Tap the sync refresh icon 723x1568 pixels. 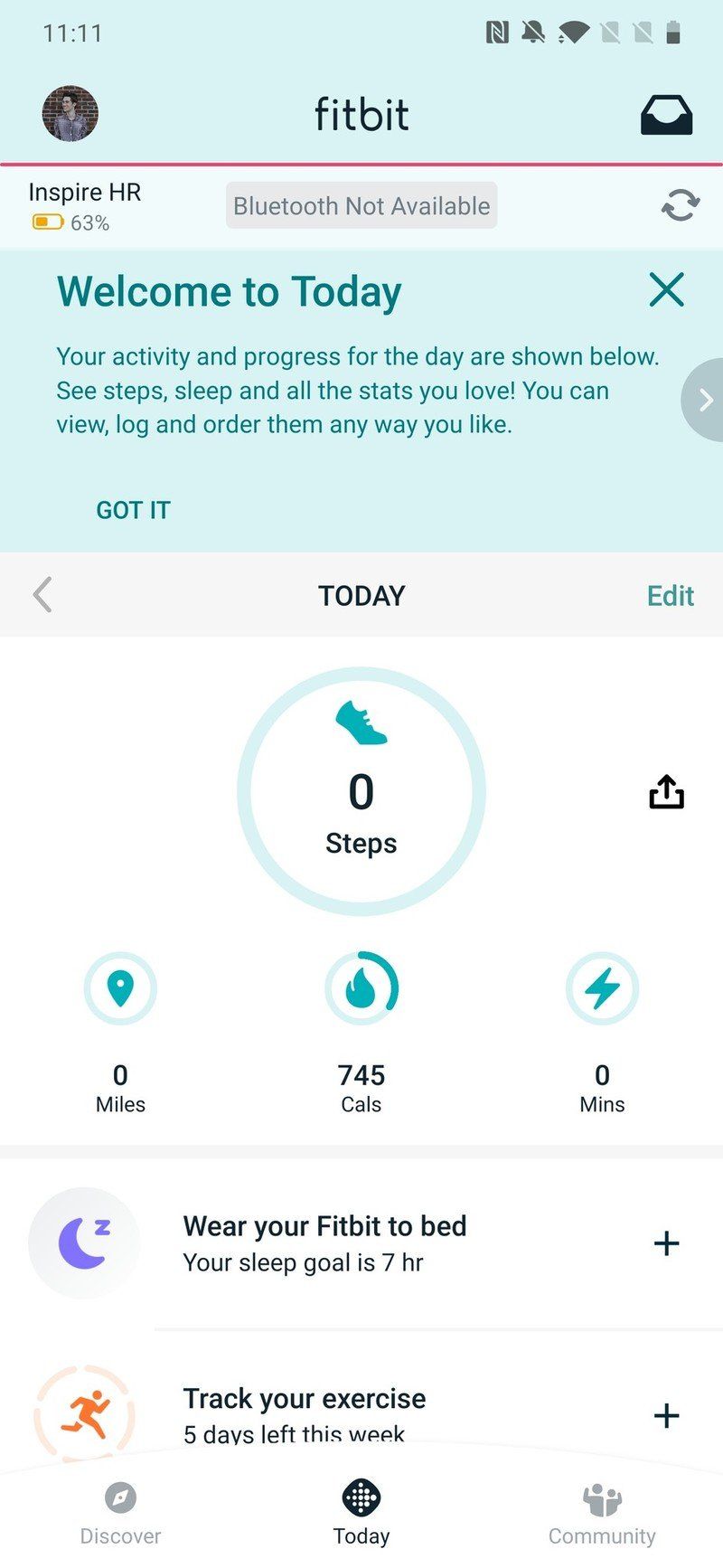pos(681,204)
